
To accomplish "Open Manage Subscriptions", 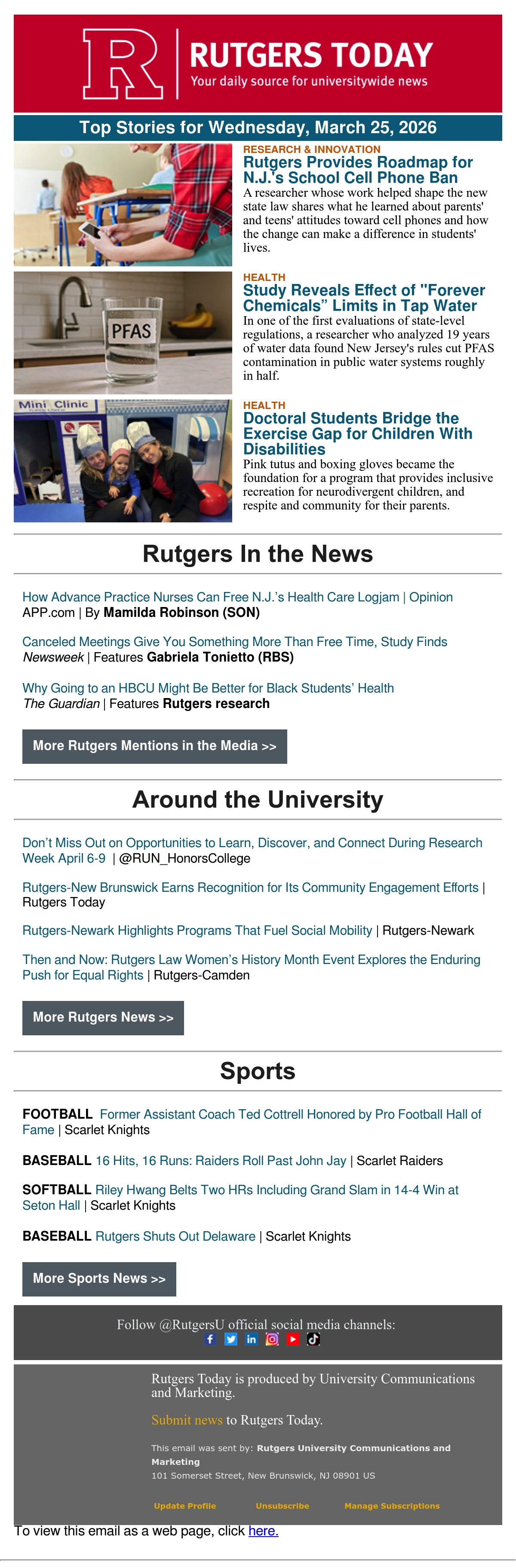I will pos(392,1506).
